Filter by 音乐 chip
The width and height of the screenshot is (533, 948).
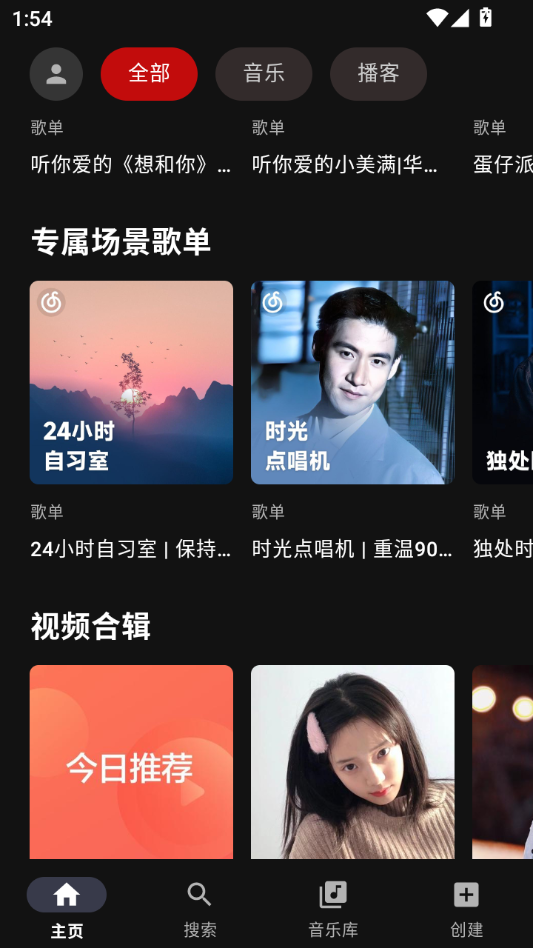[263, 74]
